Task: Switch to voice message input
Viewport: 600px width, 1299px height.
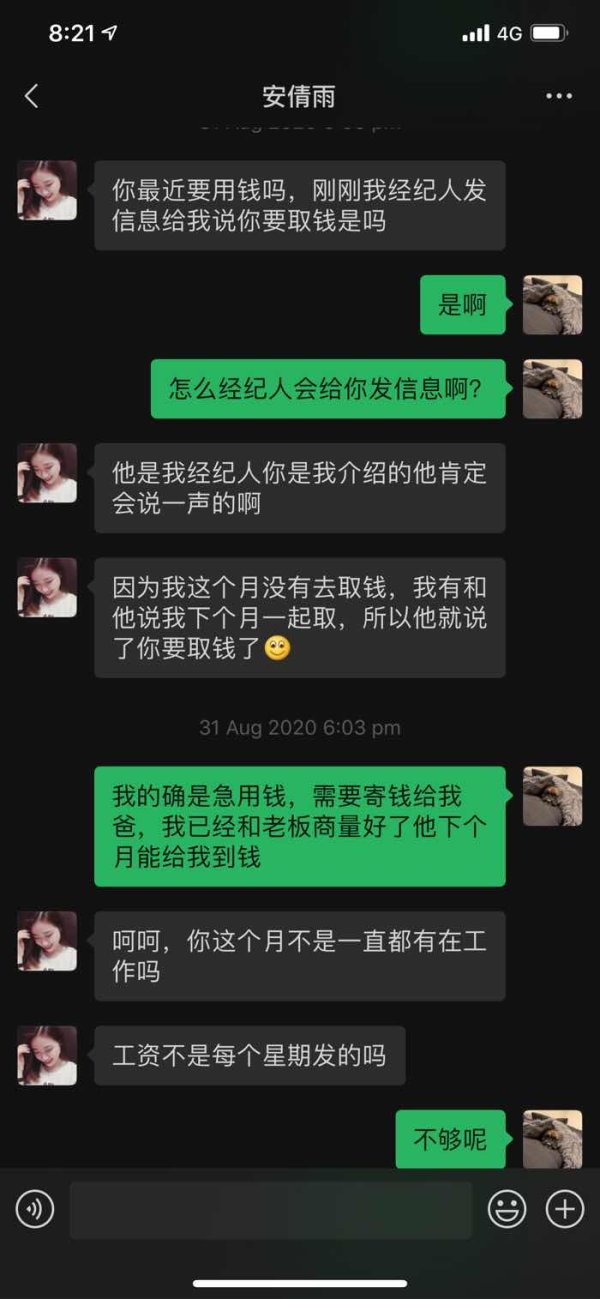Action: click(35, 1210)
